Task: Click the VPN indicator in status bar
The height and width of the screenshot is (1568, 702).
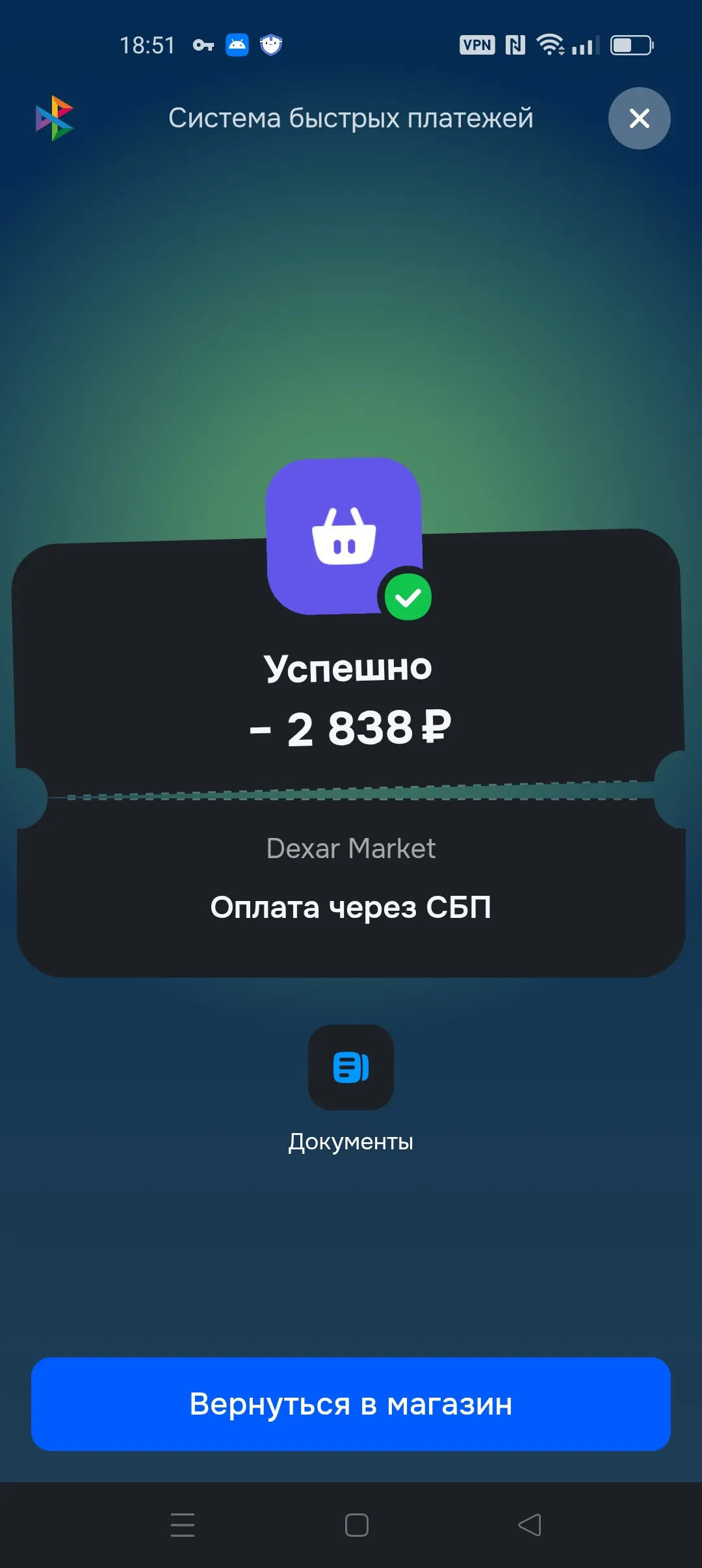Action: [476, 44]
